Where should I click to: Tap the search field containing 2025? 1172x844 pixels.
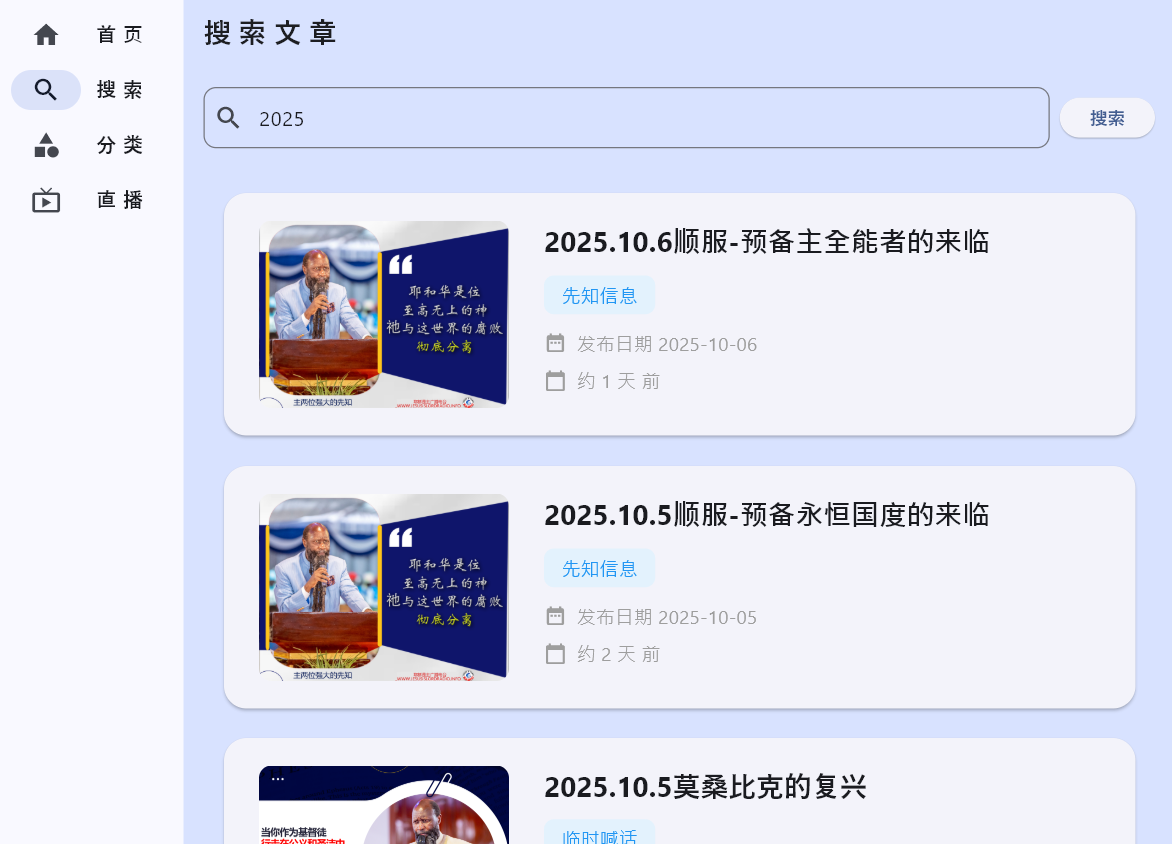point(640,118)
